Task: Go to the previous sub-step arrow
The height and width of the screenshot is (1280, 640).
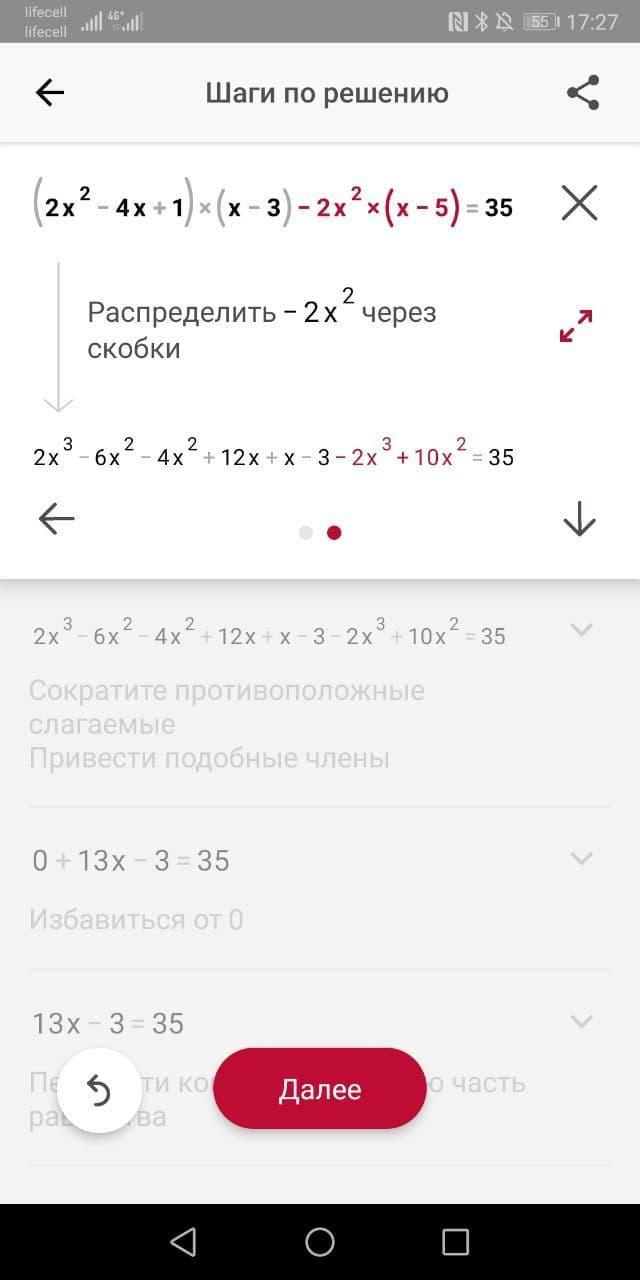Action: (x=57, y=518)
